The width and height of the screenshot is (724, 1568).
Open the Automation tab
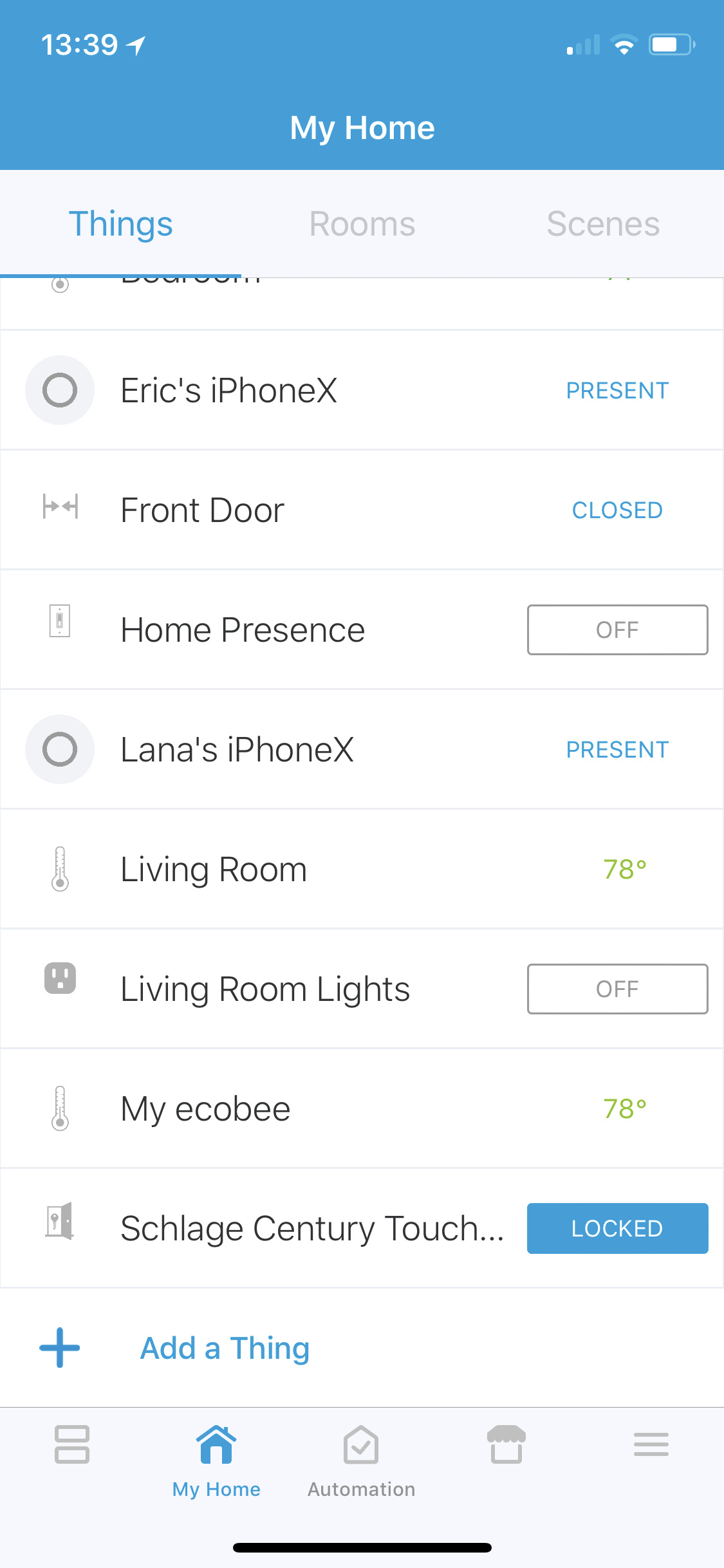(361, 1461)
